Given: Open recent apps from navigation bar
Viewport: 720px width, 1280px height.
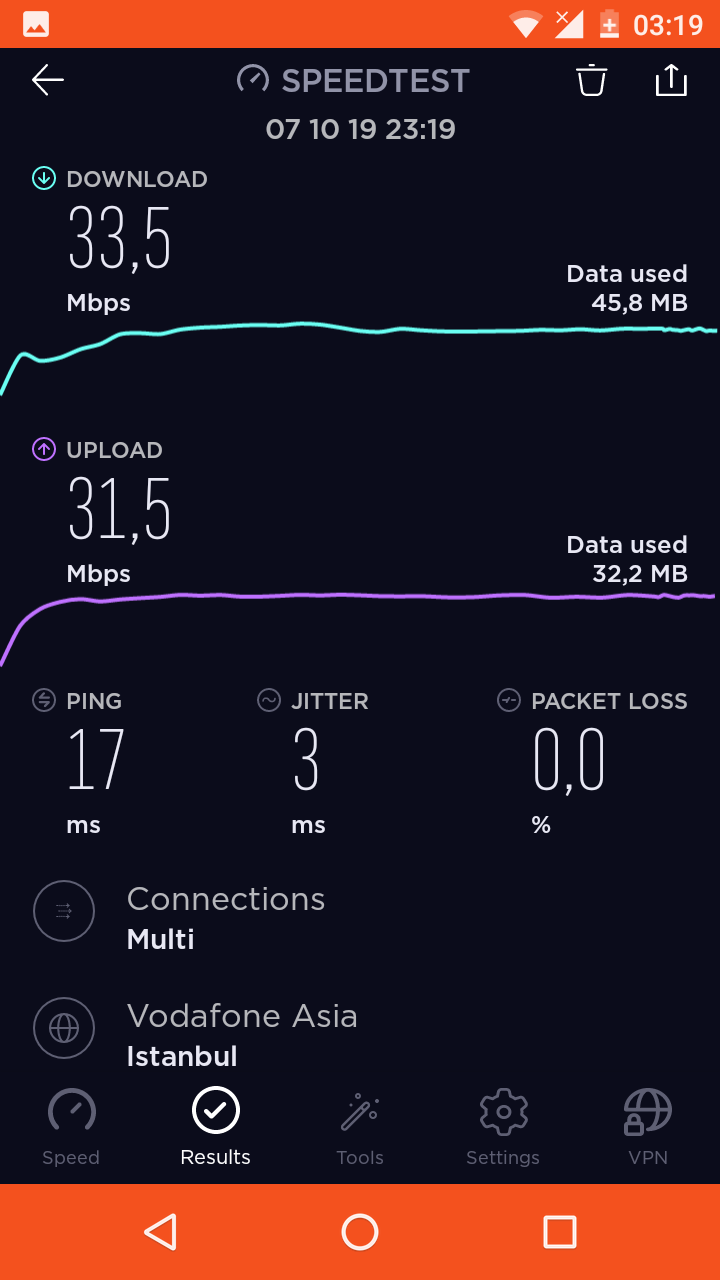Looking at the screenshot, I should 559,1232.
